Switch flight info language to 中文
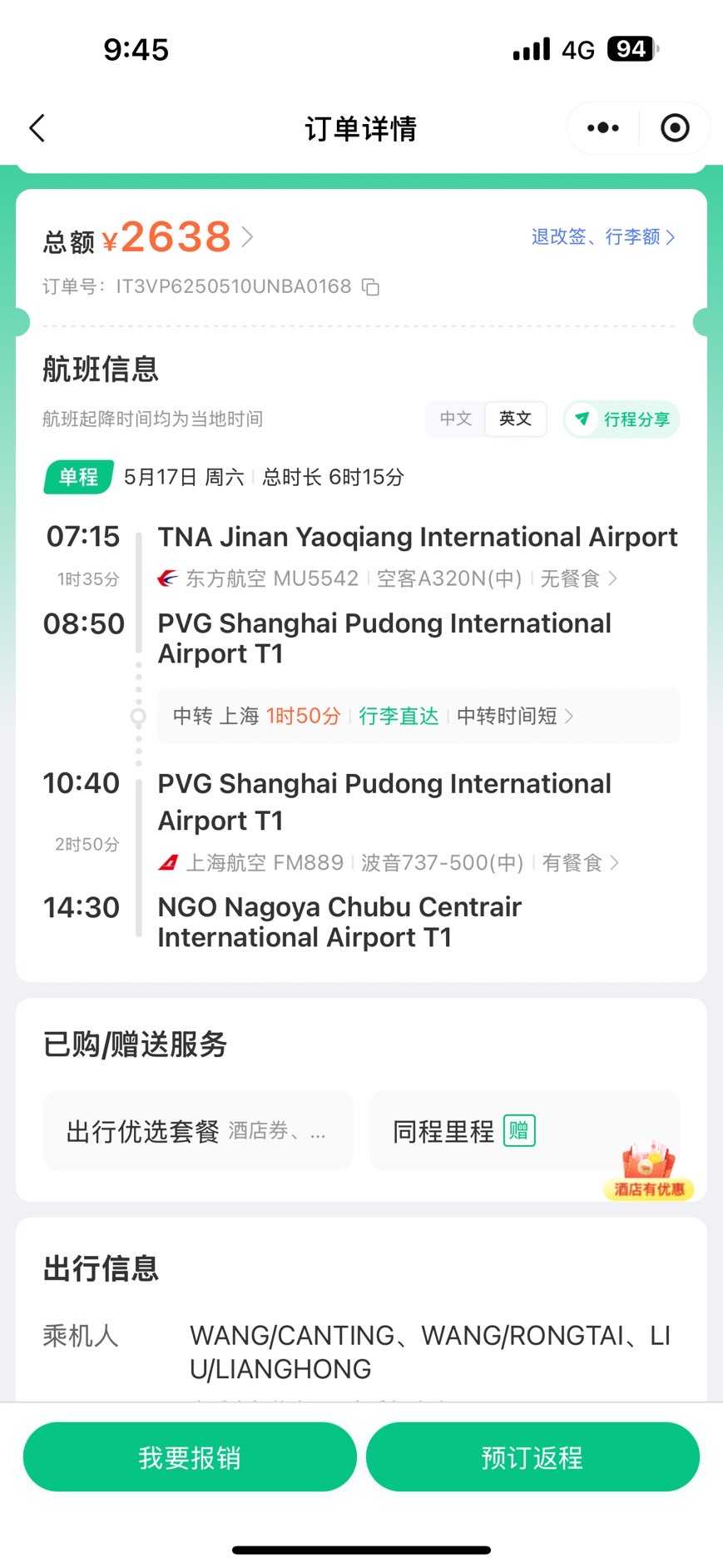 click(456, 419)
